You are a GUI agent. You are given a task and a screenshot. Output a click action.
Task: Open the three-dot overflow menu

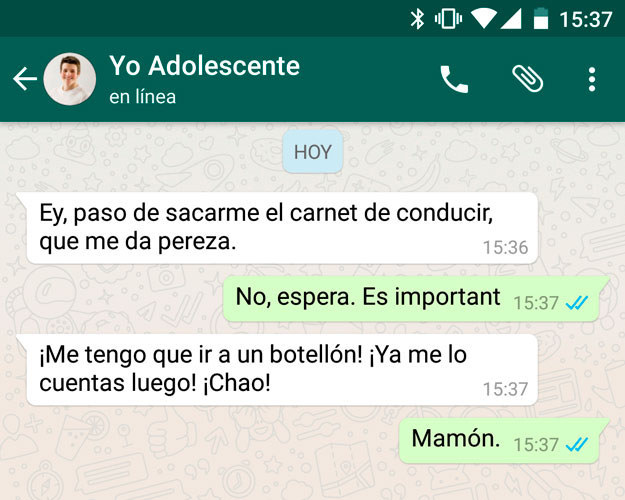click(x=592, y=80)
